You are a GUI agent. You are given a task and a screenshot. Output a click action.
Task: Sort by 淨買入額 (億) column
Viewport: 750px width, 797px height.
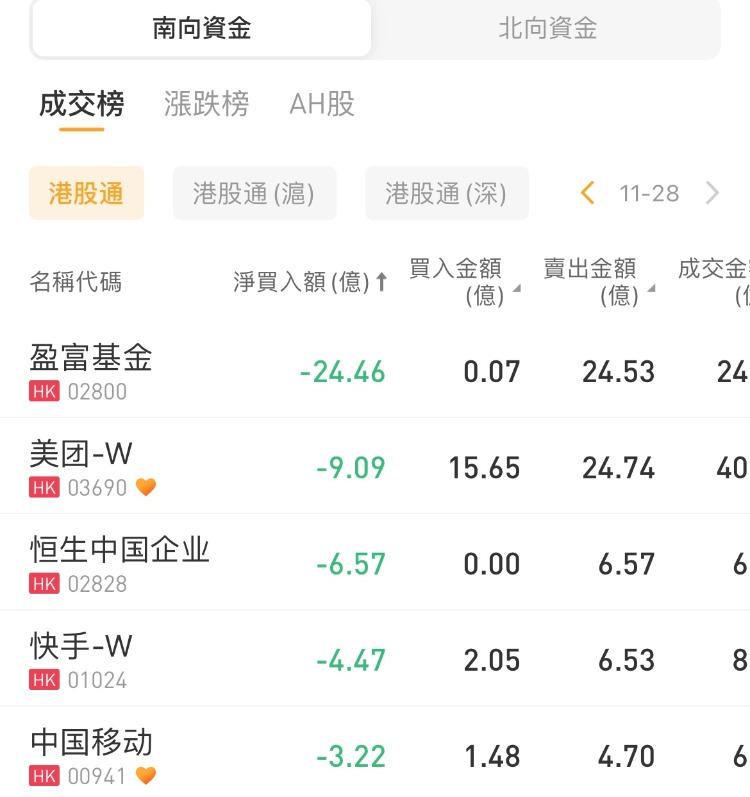[x=310, y=283]
